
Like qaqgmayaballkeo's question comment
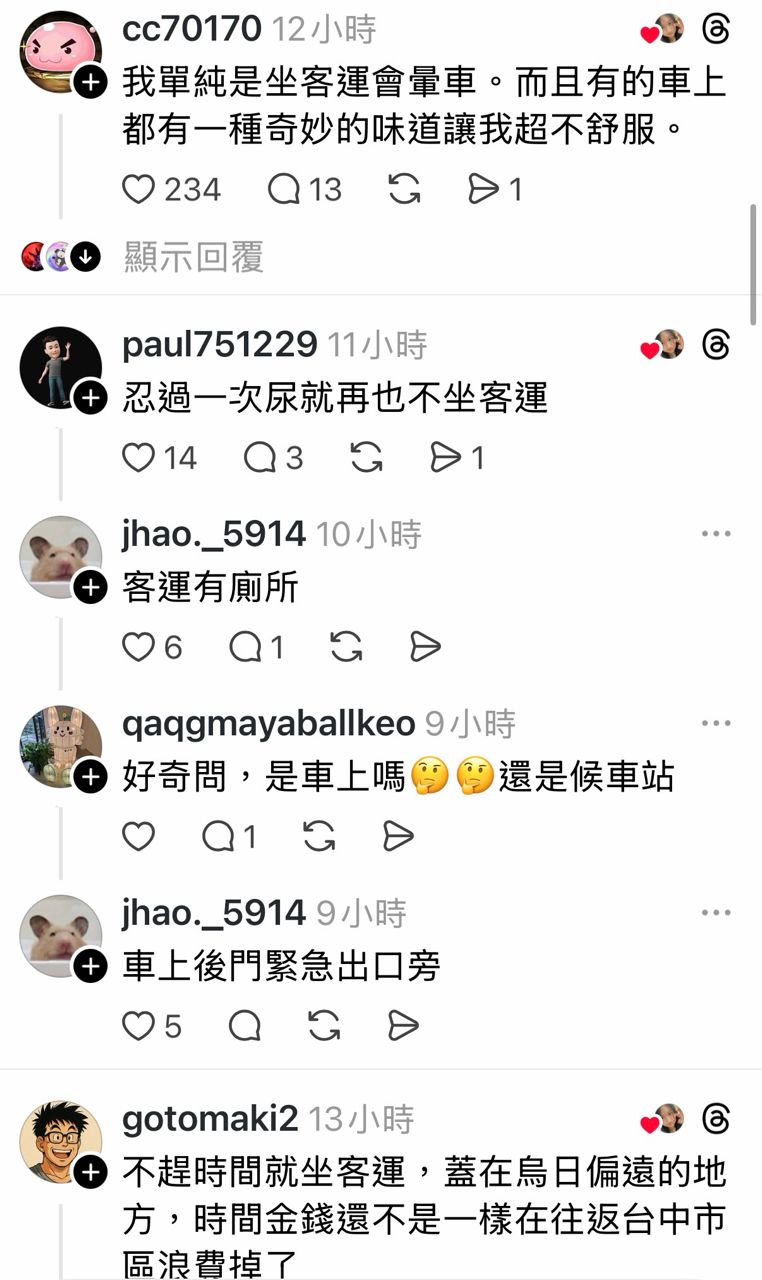[x=139, y=837]
